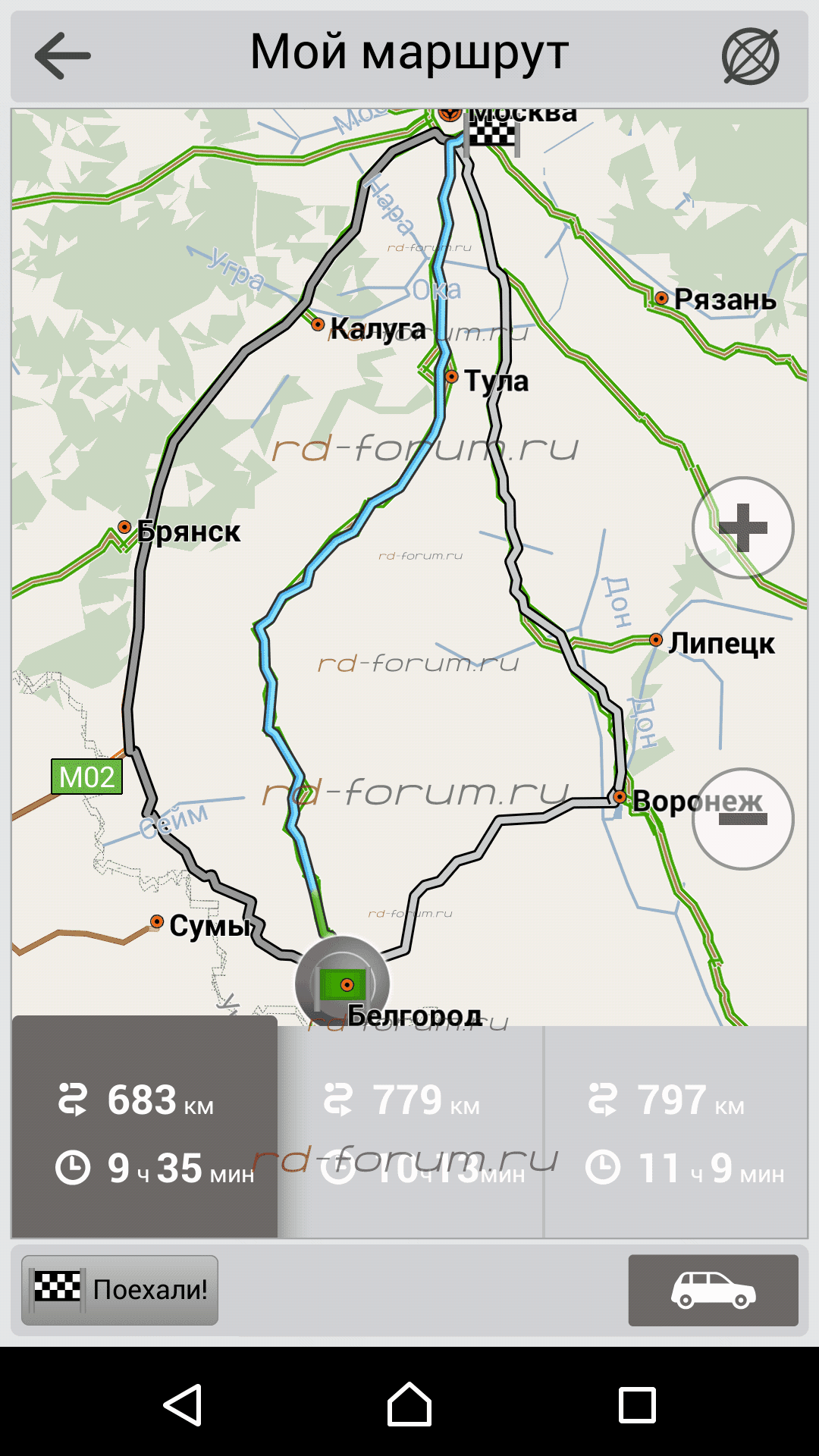Open the recent apps overview
This screenshot has width=819, height=1456.
coord(637,1404)
